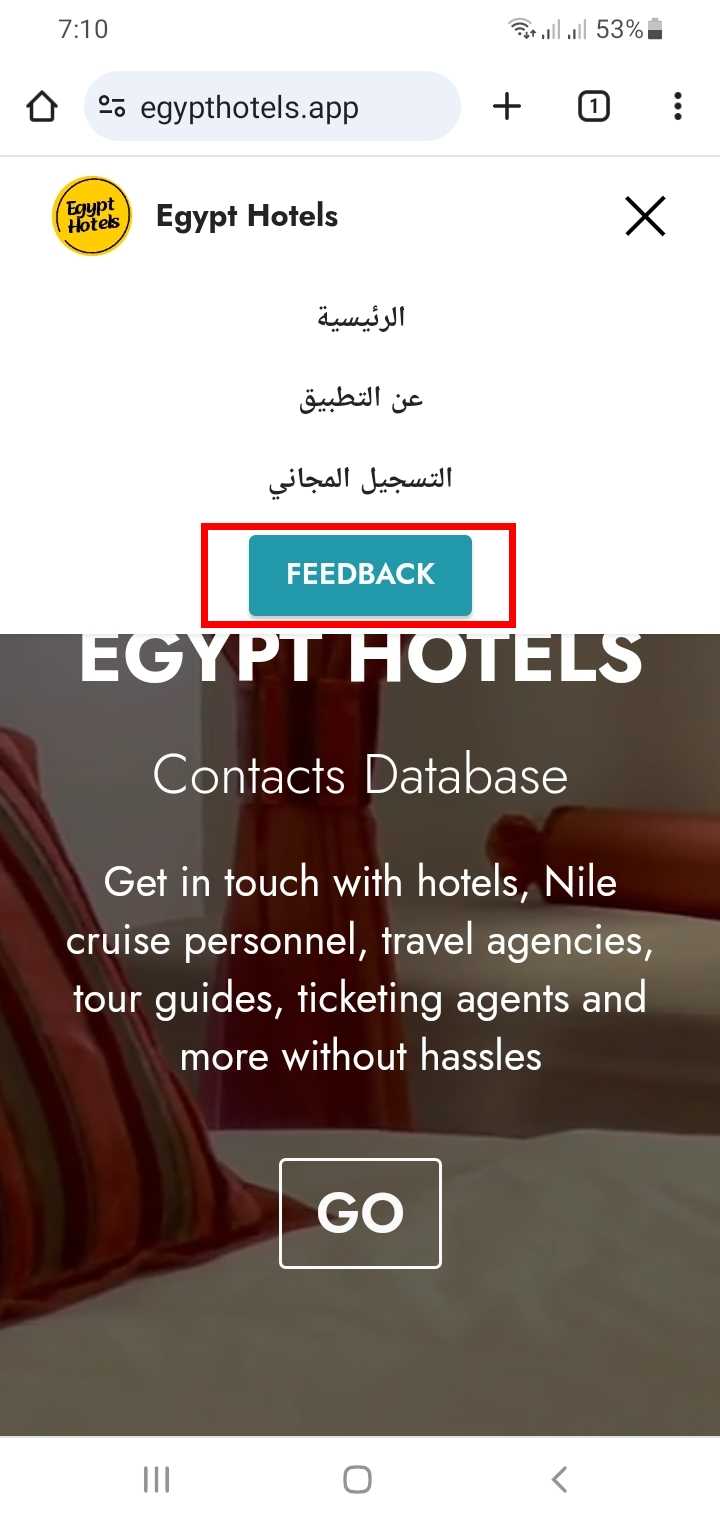
Task: Tap the GO button
Action: [360, 1213]
